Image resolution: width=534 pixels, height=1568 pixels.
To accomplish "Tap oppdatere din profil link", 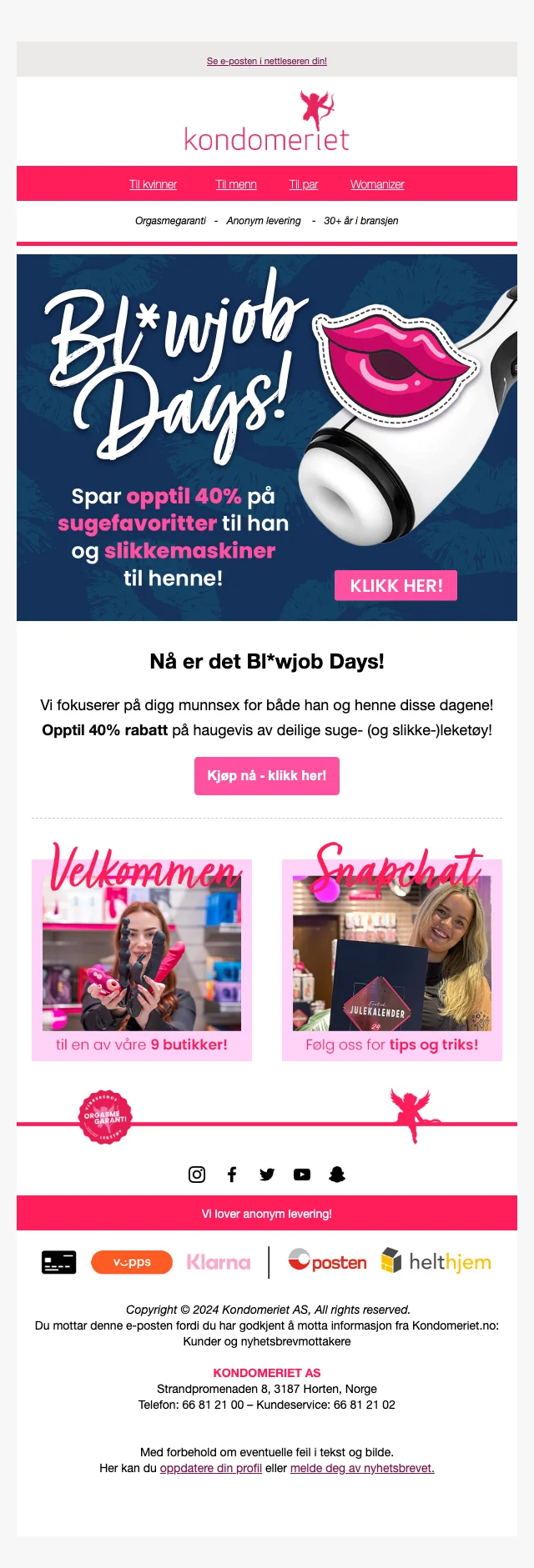I will [x=210, y=1468].
